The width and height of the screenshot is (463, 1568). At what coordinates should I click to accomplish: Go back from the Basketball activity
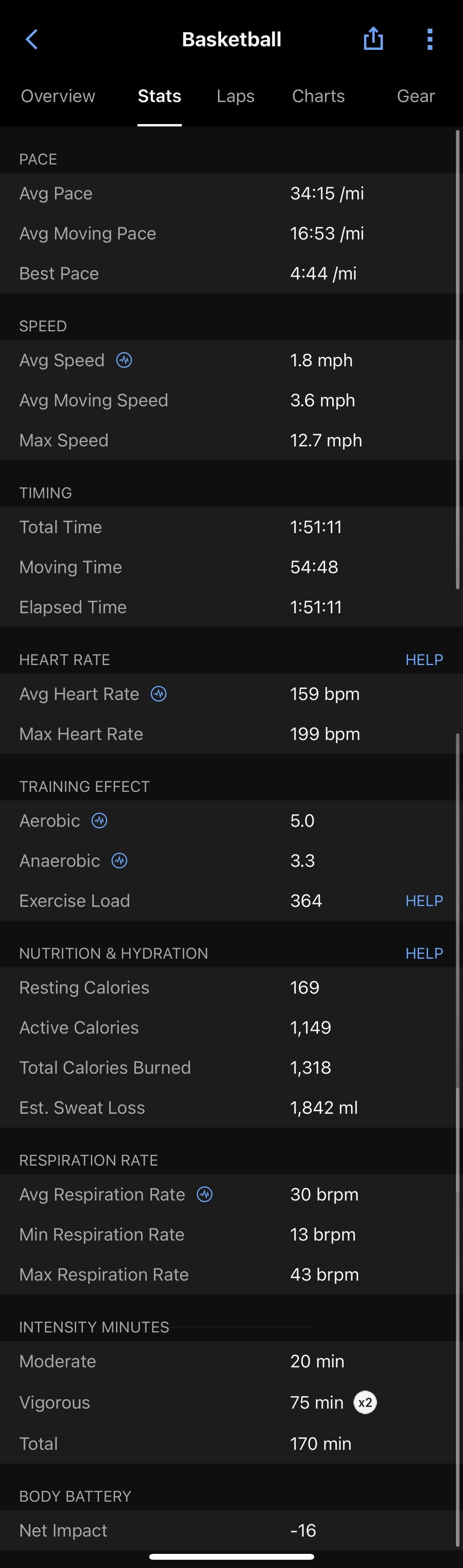(x=32, y=40)
